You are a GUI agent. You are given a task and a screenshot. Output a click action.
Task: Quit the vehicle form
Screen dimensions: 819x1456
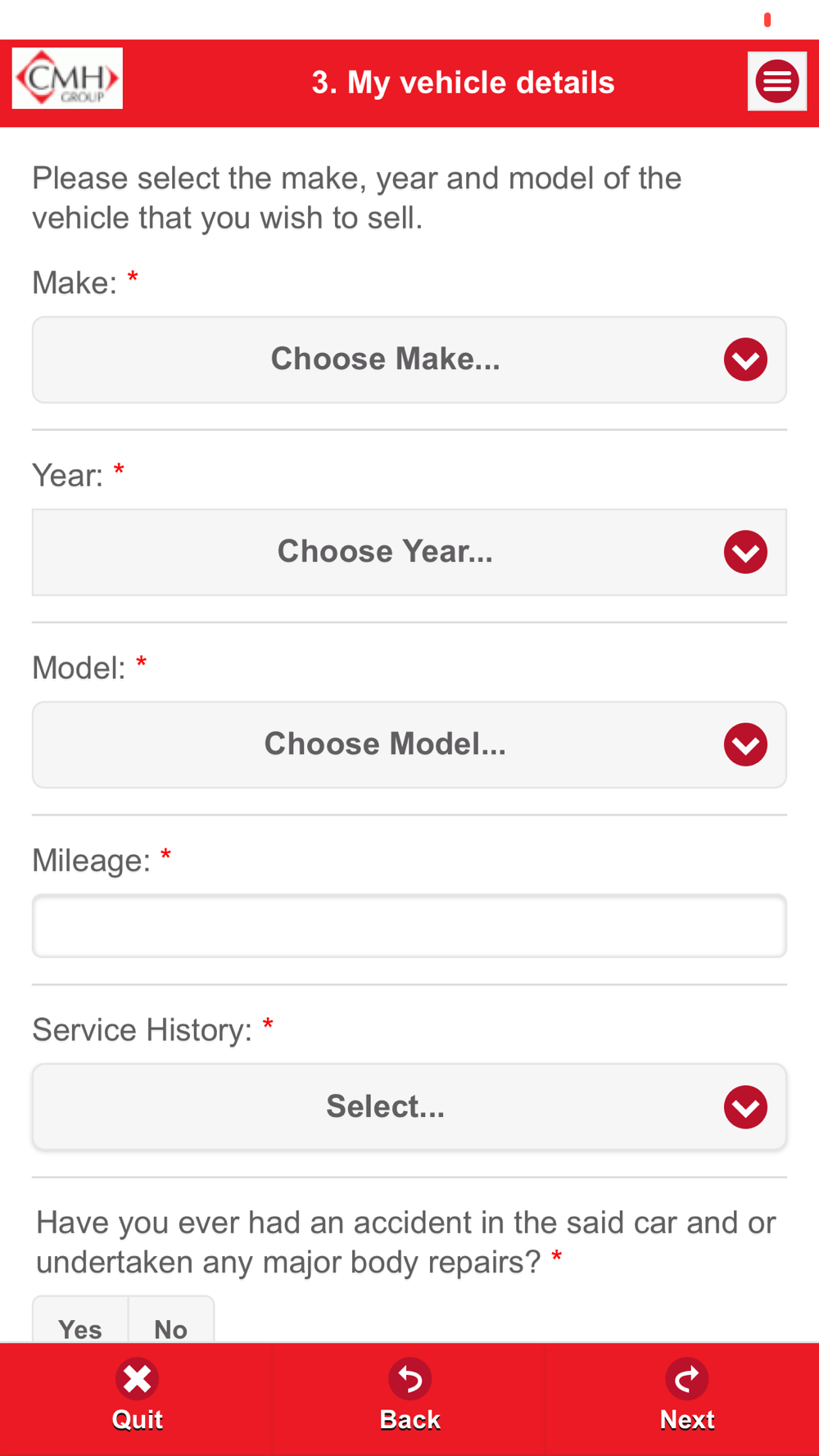[x=137, y=1399]
